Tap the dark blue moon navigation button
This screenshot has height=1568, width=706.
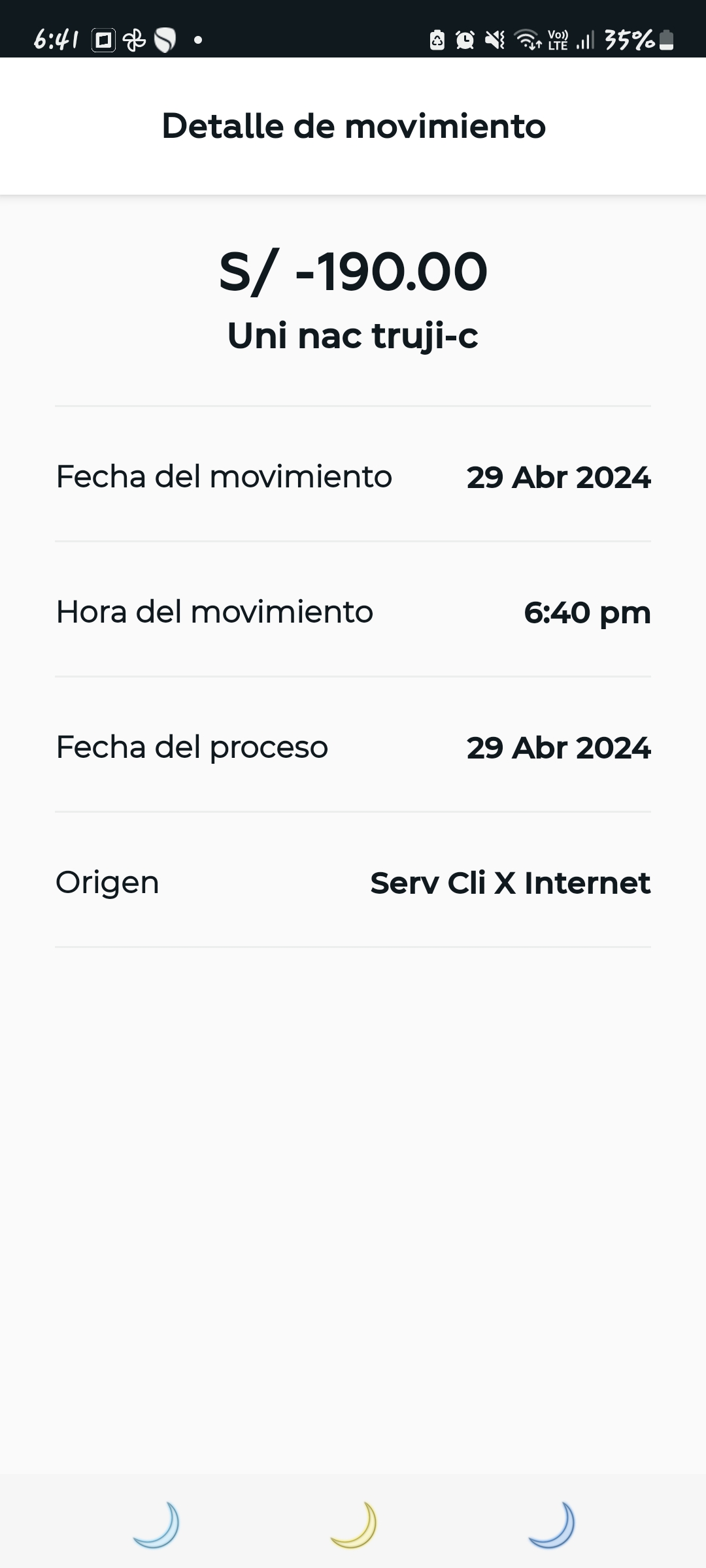click(552, 1526)
